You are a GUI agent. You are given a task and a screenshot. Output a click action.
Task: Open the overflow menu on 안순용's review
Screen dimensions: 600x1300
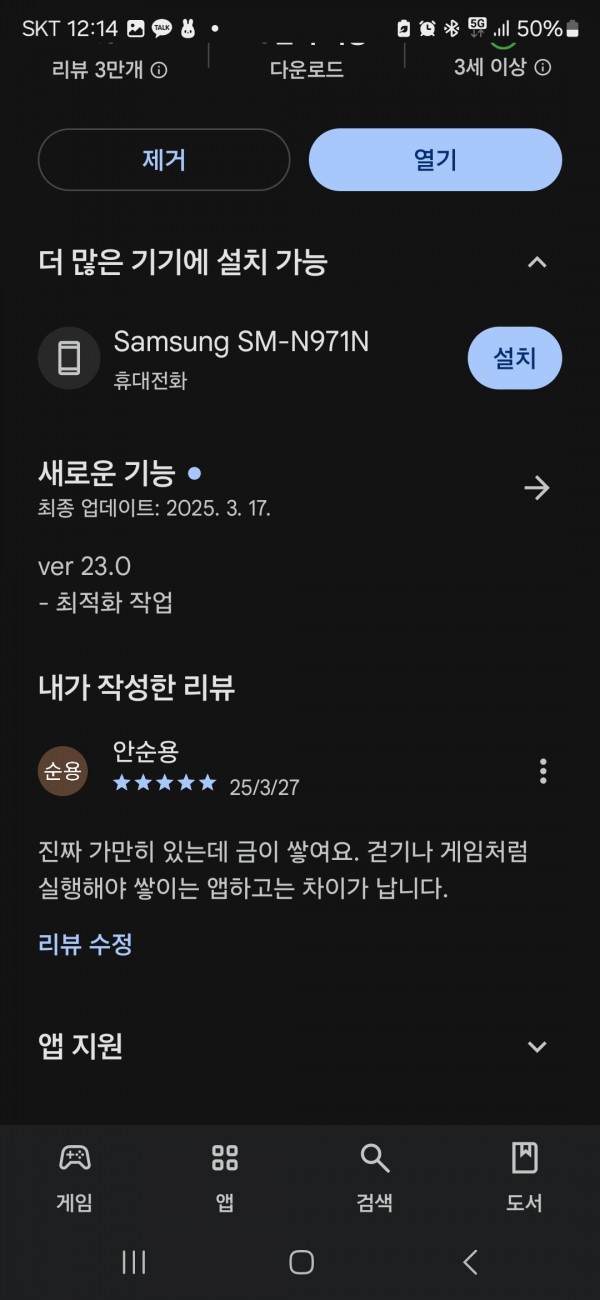(x=543, y=771)
